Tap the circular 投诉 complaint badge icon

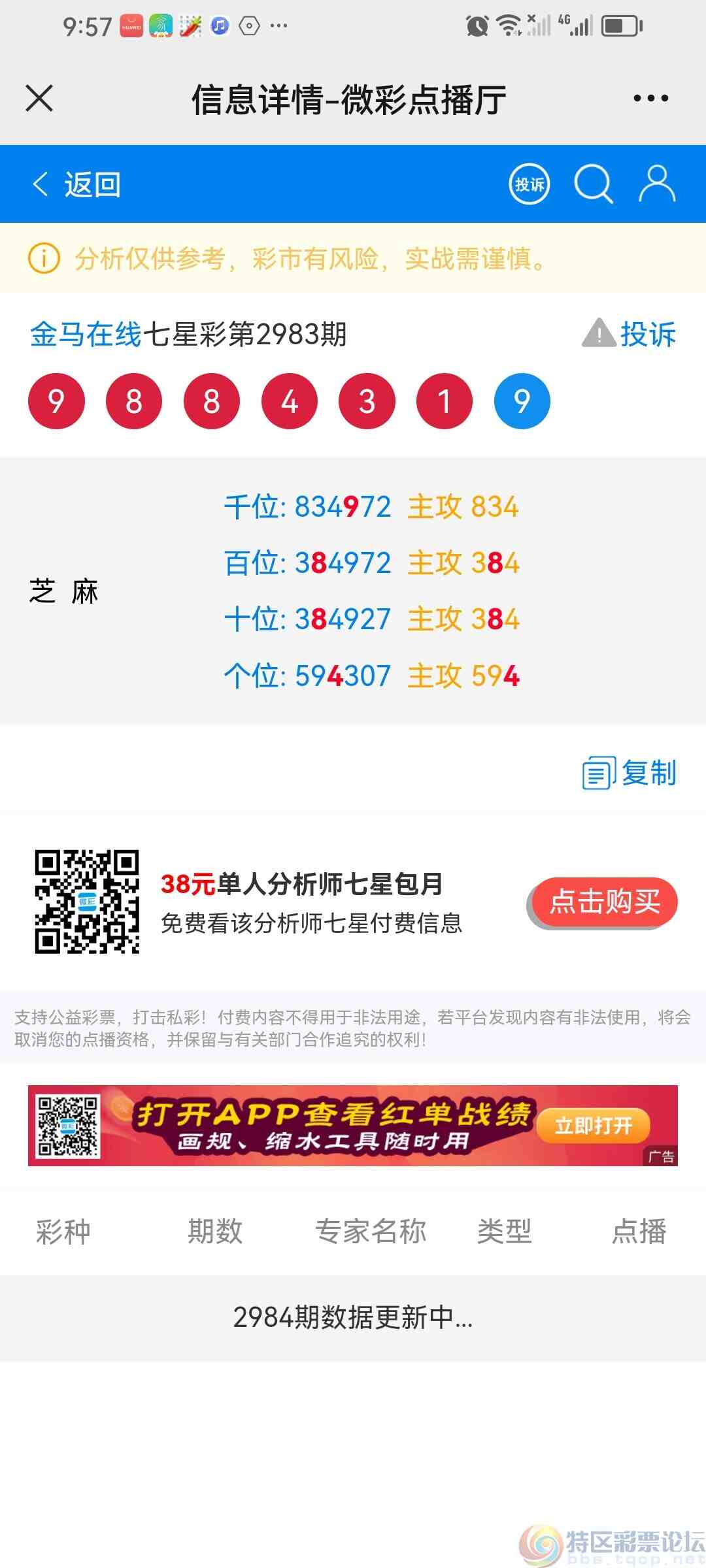click(528, 184)
